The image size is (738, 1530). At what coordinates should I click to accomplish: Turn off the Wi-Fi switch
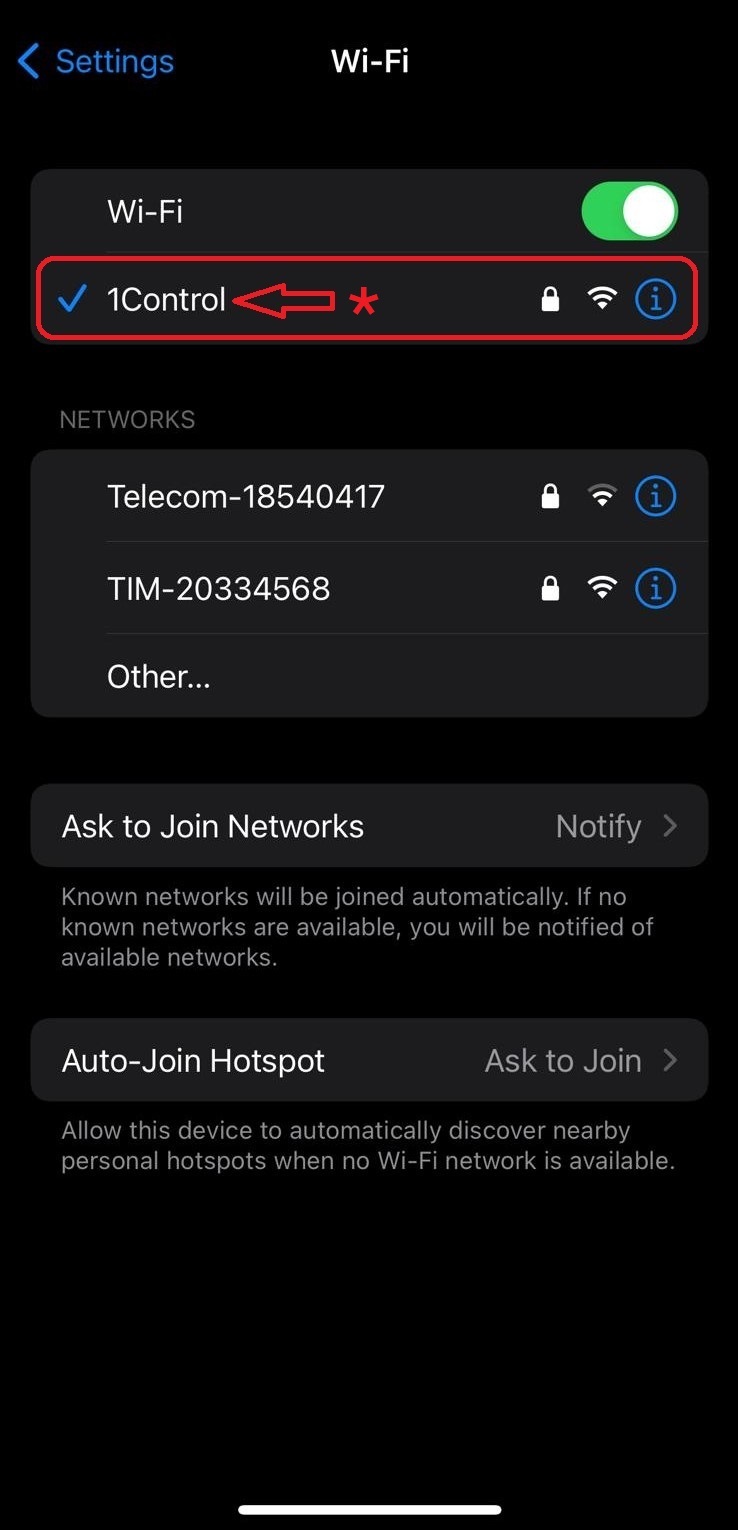point(630,211)
